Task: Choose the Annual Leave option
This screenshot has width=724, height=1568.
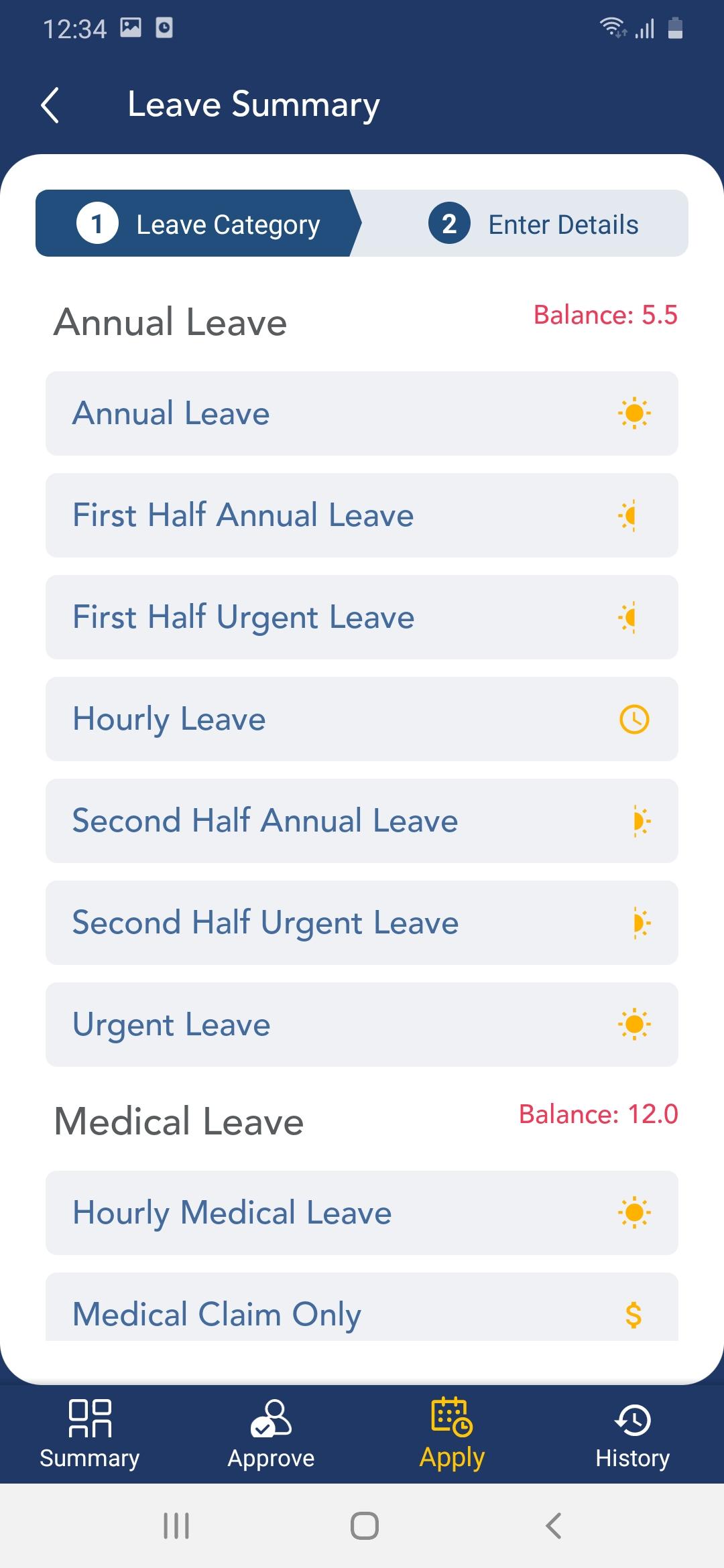Action: tap(362, 413)
